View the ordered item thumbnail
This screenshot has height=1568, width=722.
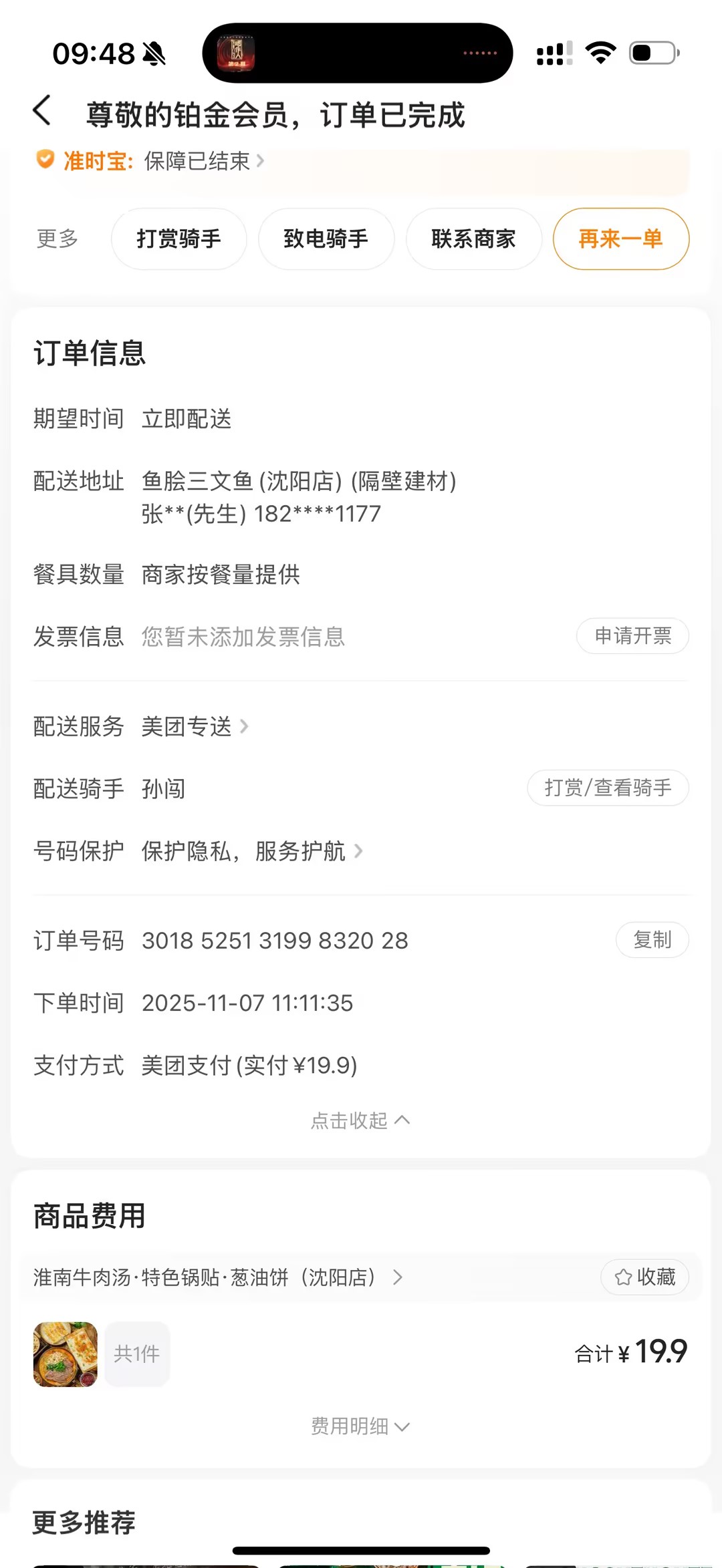click(x=66, y=1354)
